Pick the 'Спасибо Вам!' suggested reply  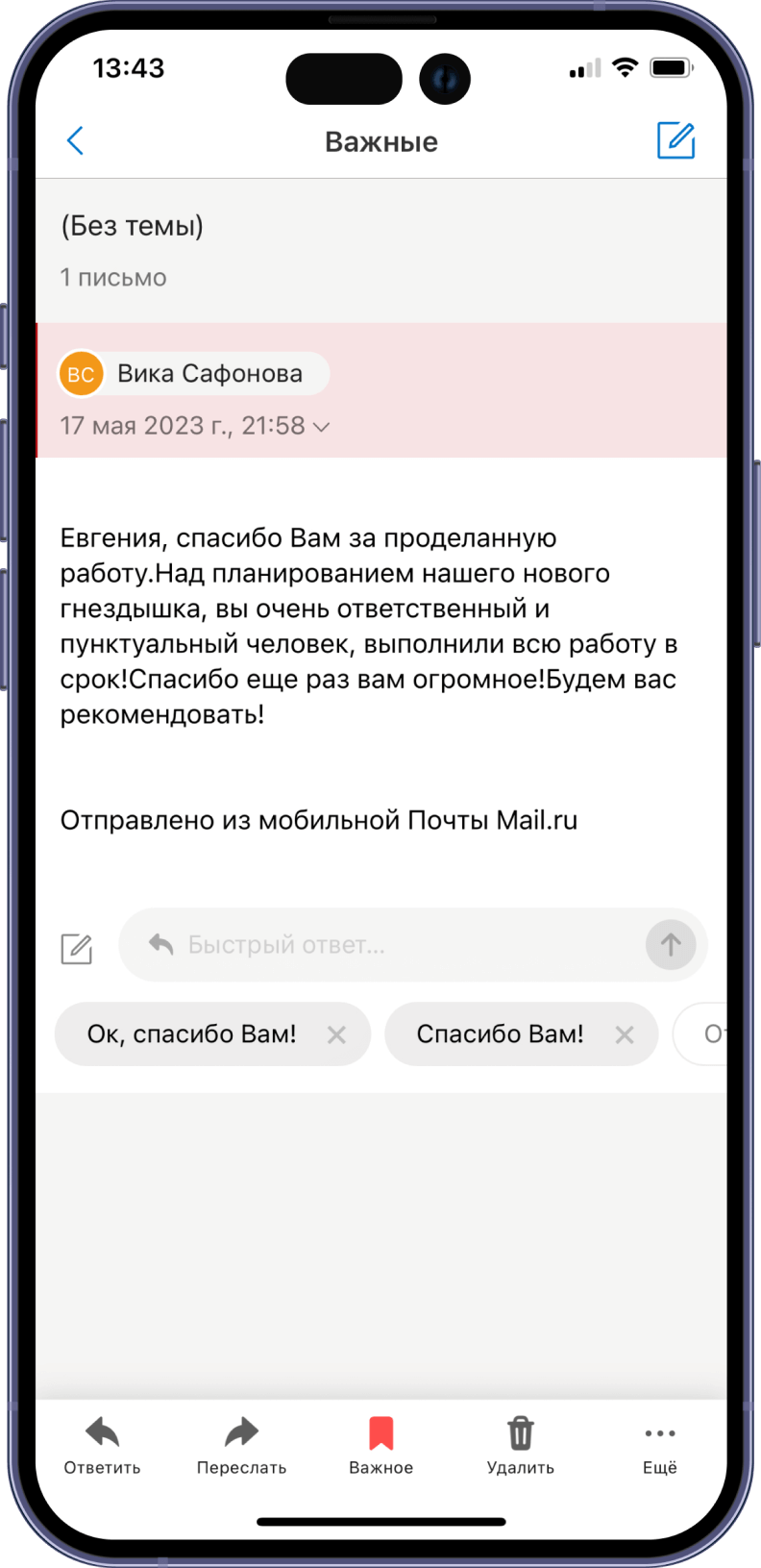[499, 1034]
